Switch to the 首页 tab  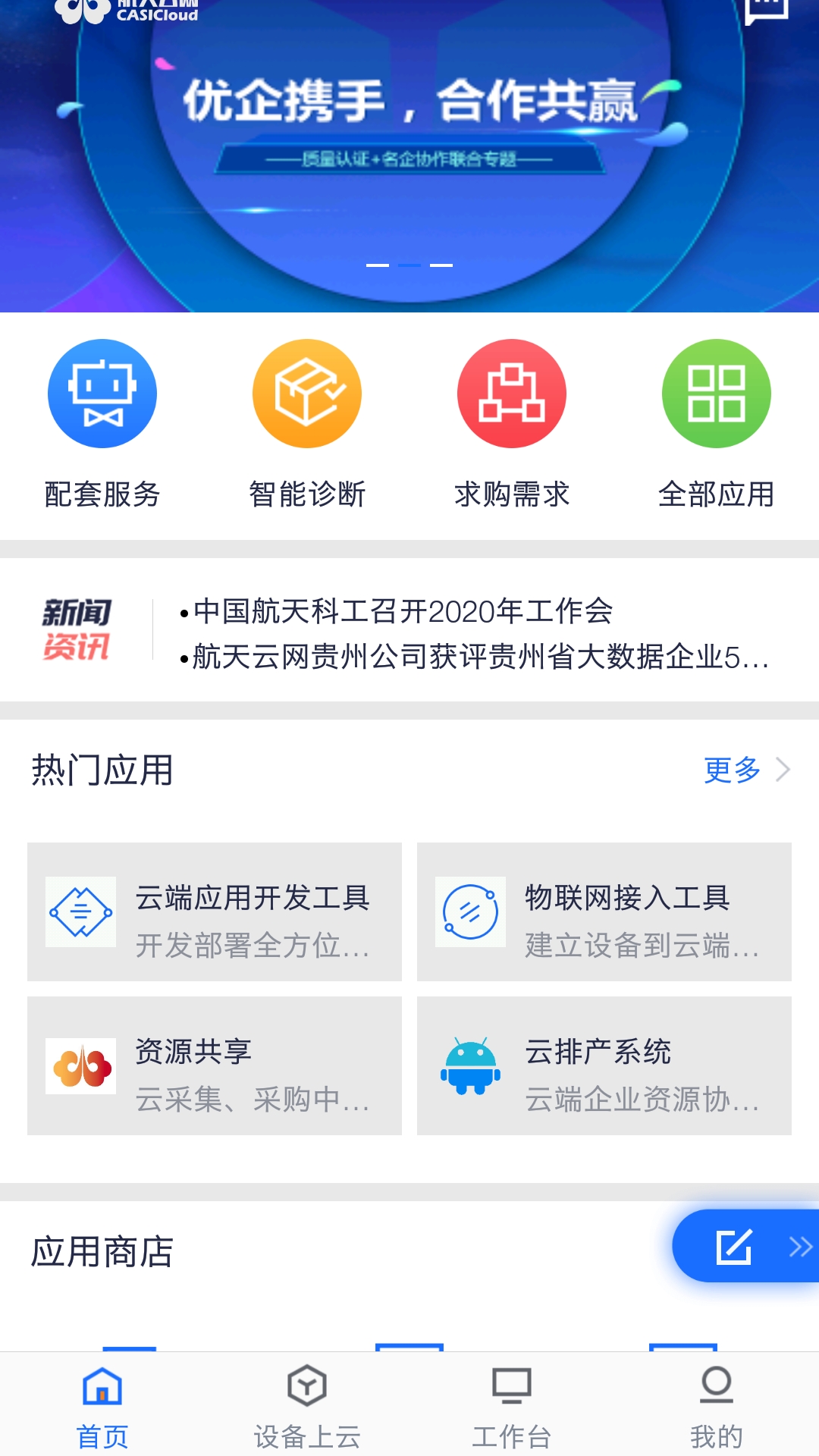click(102, 1404)
